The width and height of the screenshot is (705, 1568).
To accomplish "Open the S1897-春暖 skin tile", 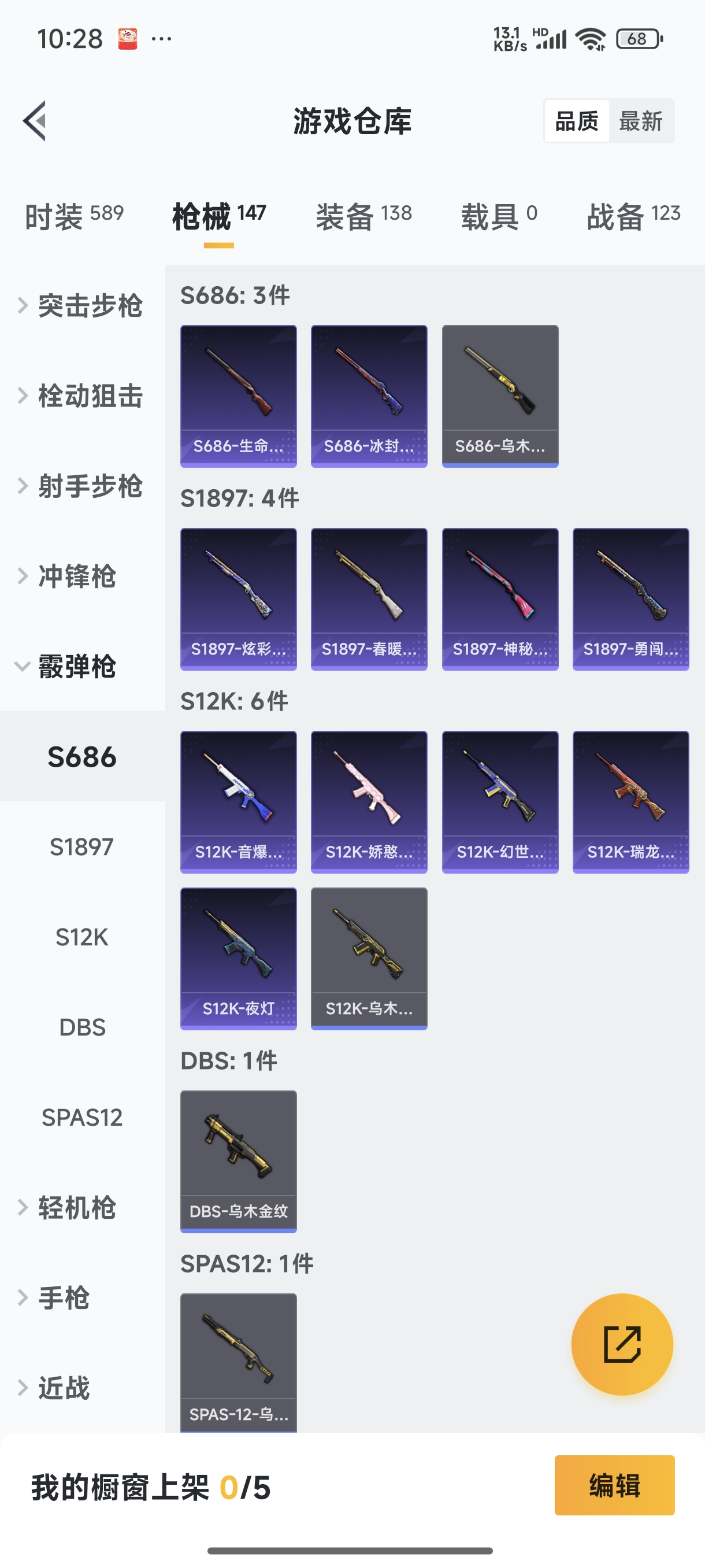I will [369, 599].
